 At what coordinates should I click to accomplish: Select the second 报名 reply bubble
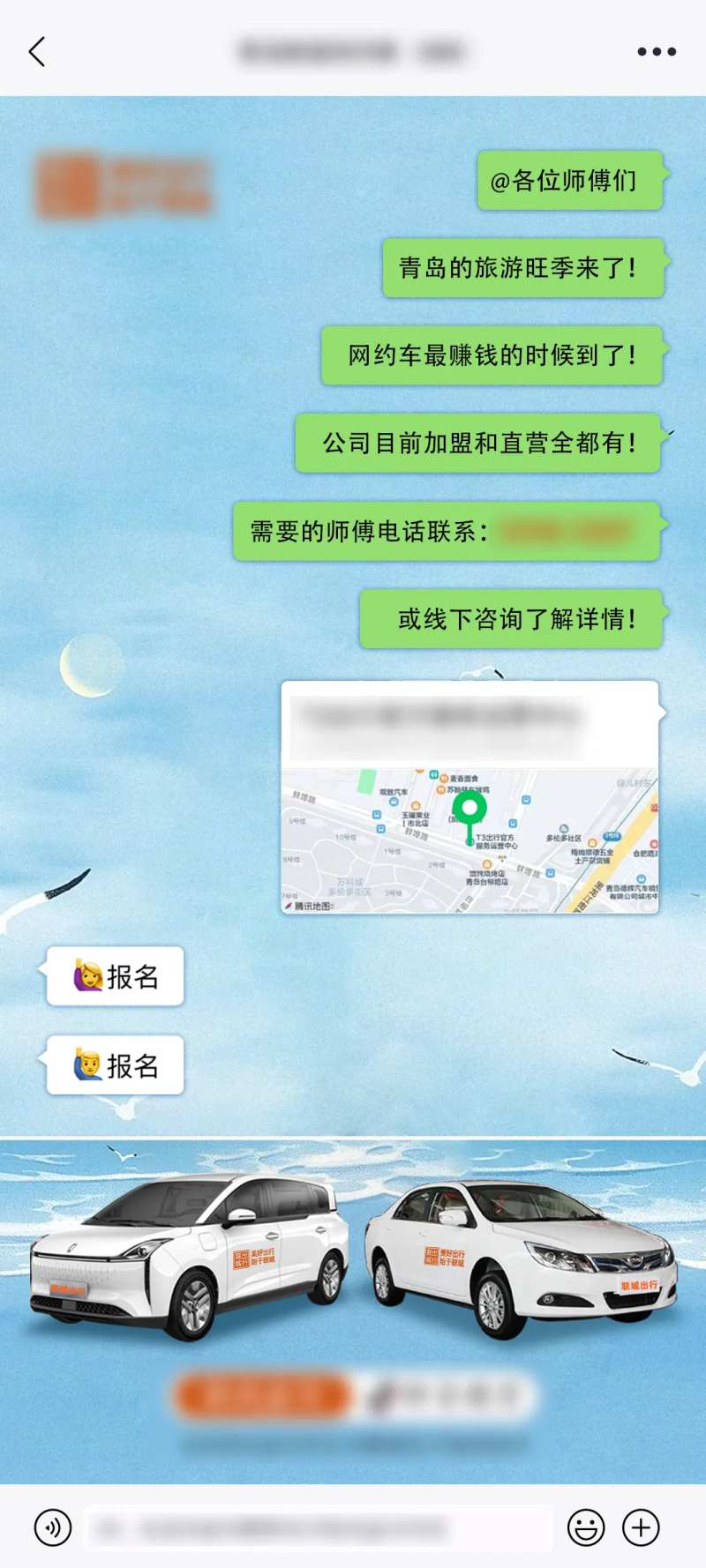113,1064
